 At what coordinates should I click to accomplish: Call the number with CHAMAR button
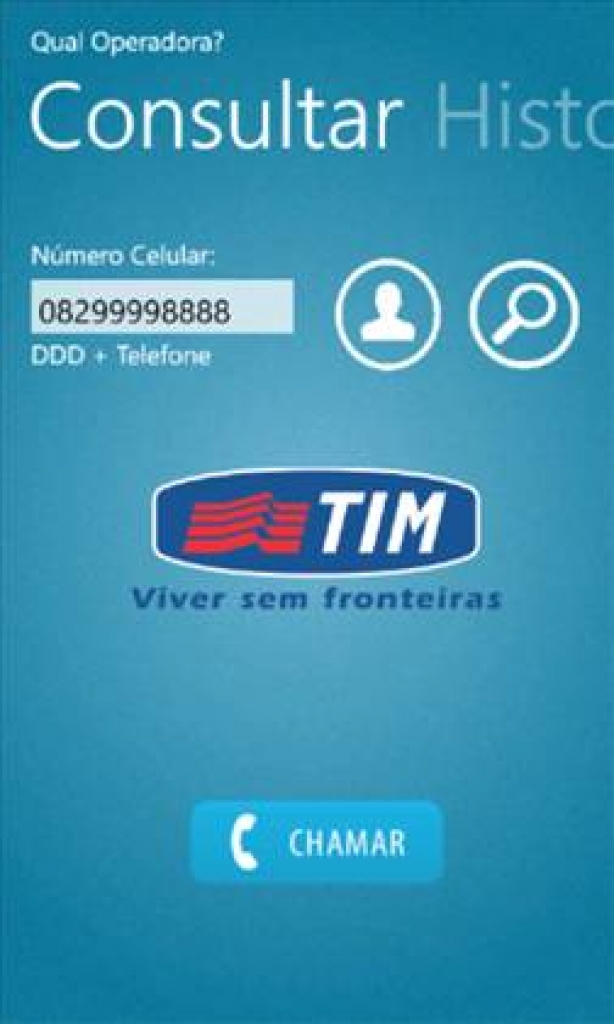coord(317,842)
